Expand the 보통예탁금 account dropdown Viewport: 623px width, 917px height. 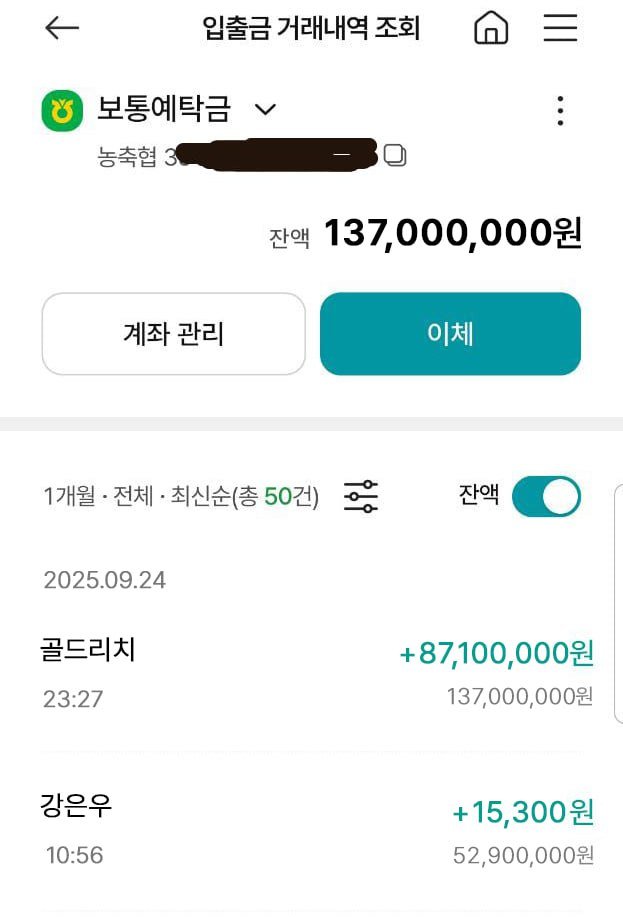point(266,109)
